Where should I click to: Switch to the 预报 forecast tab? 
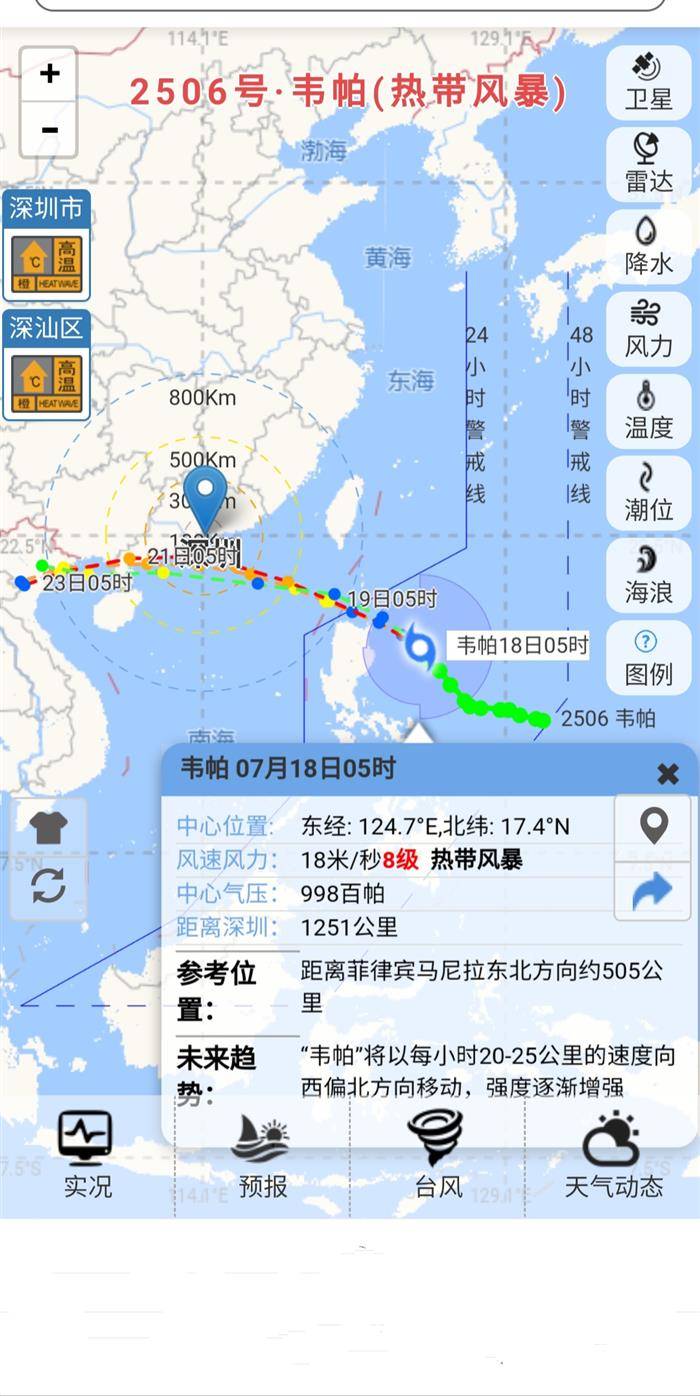click(x=263, y=1155)
